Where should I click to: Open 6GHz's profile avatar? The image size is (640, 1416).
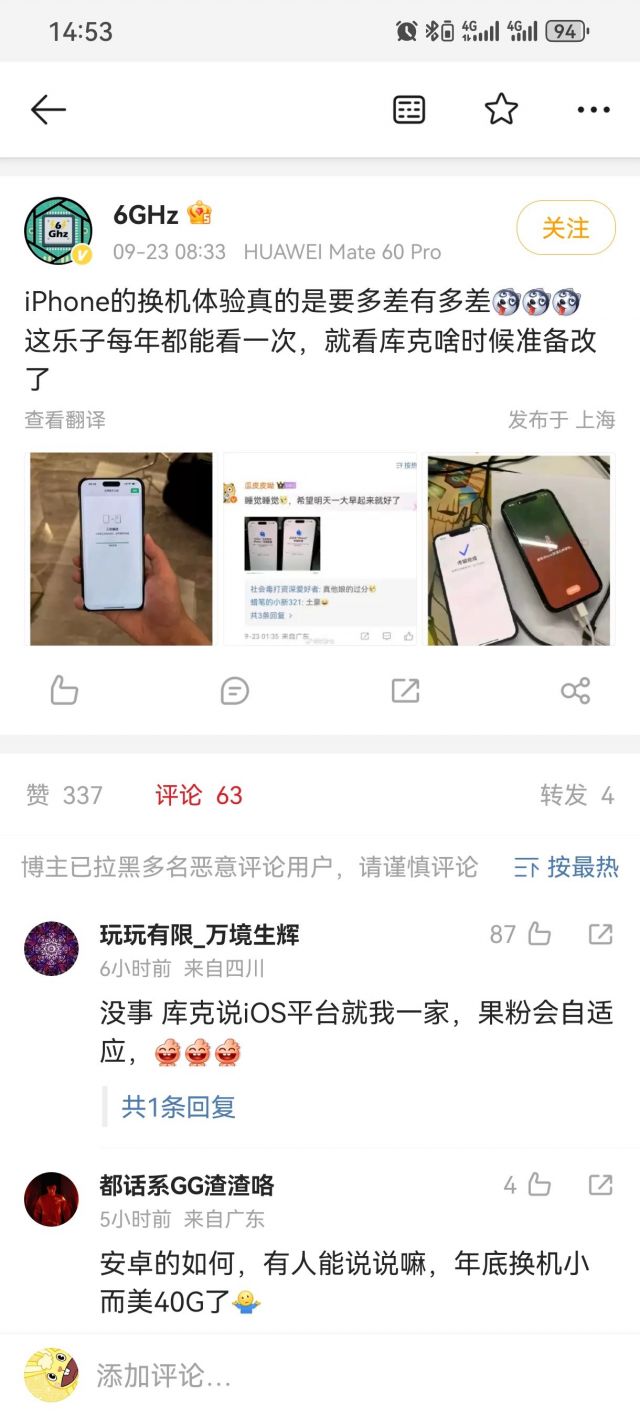coord(58,231)
